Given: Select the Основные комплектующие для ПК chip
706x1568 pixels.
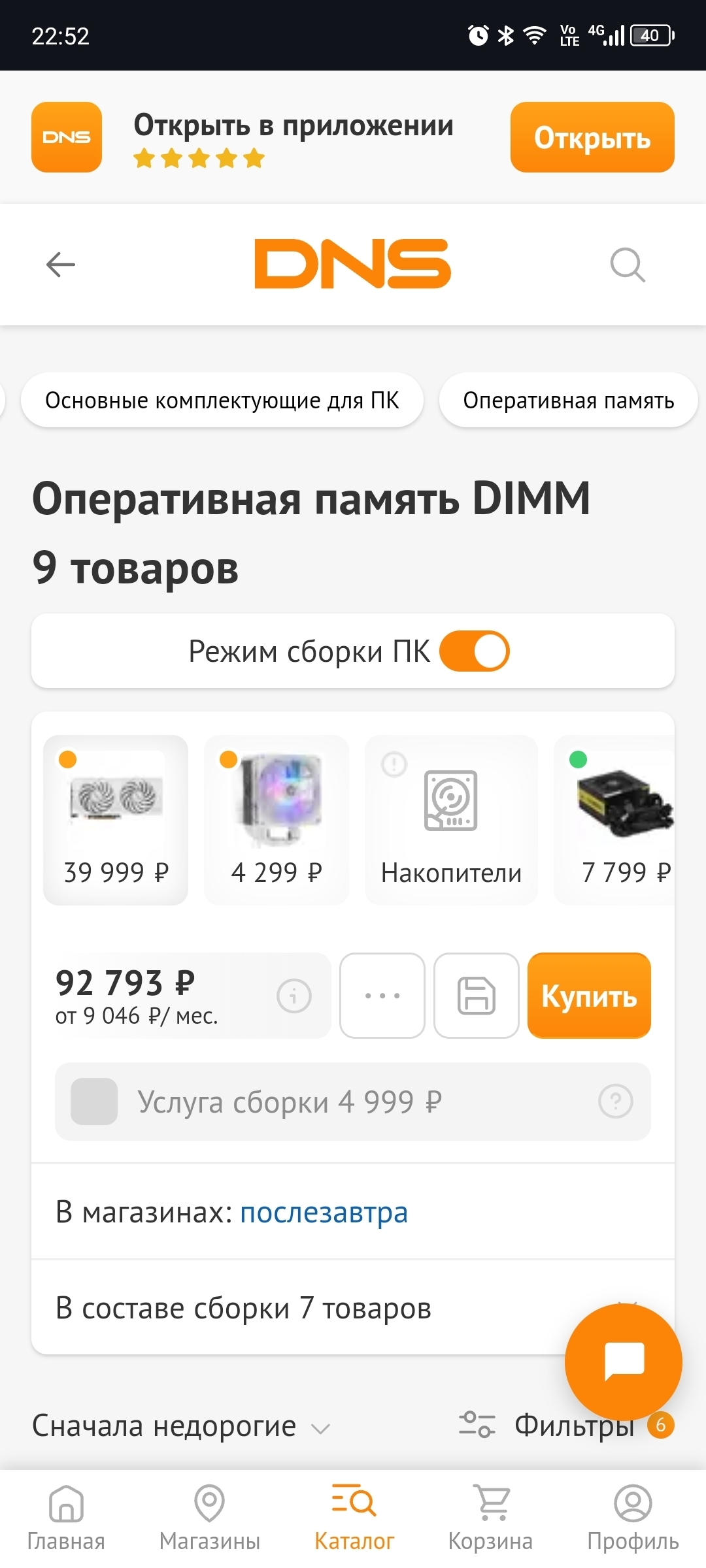Looking at the screenshot, I should tap(222, 400).
